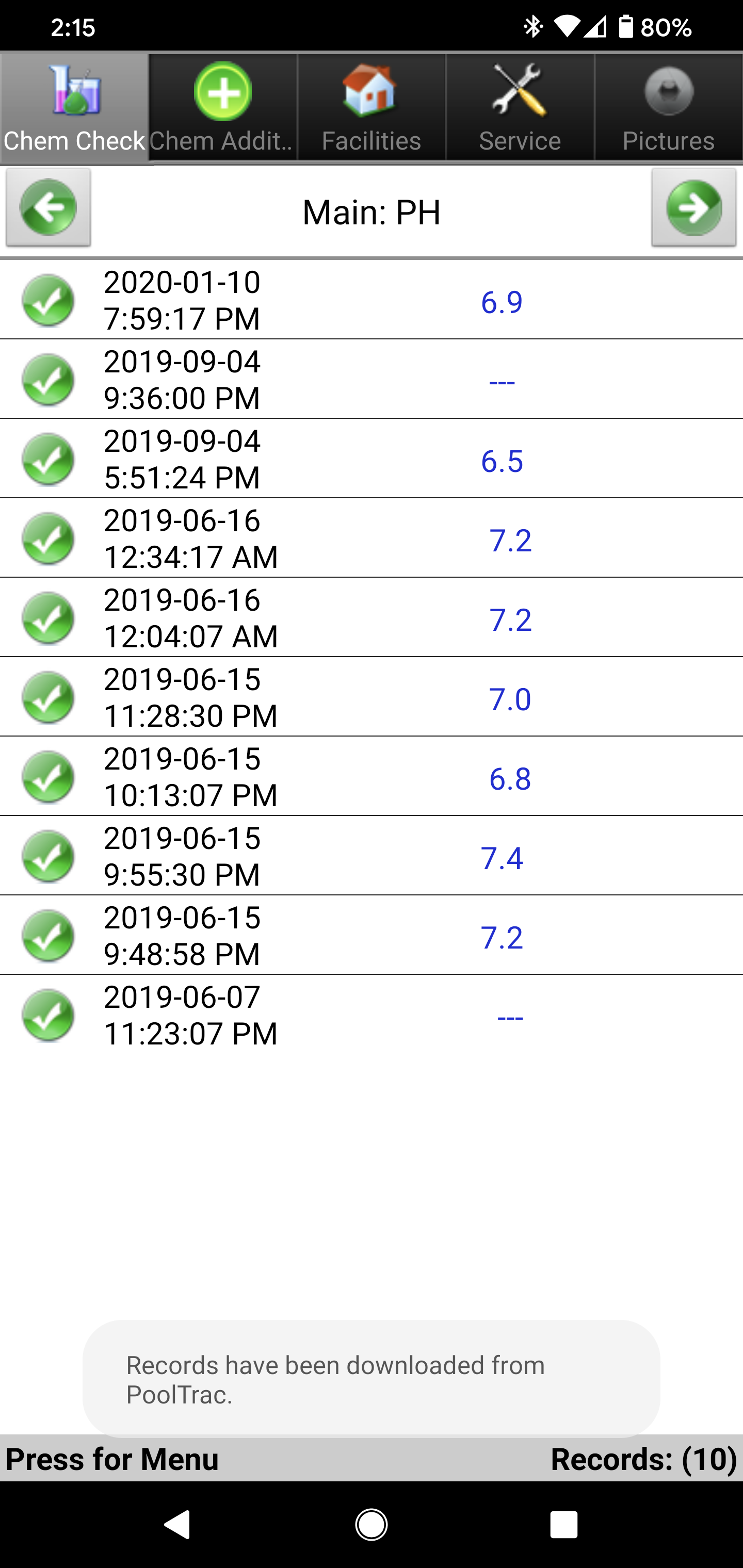Open the 2019-06-15 9:48:58 PM record
Screen dimensions: 743x1568
(x=372, y=935)
